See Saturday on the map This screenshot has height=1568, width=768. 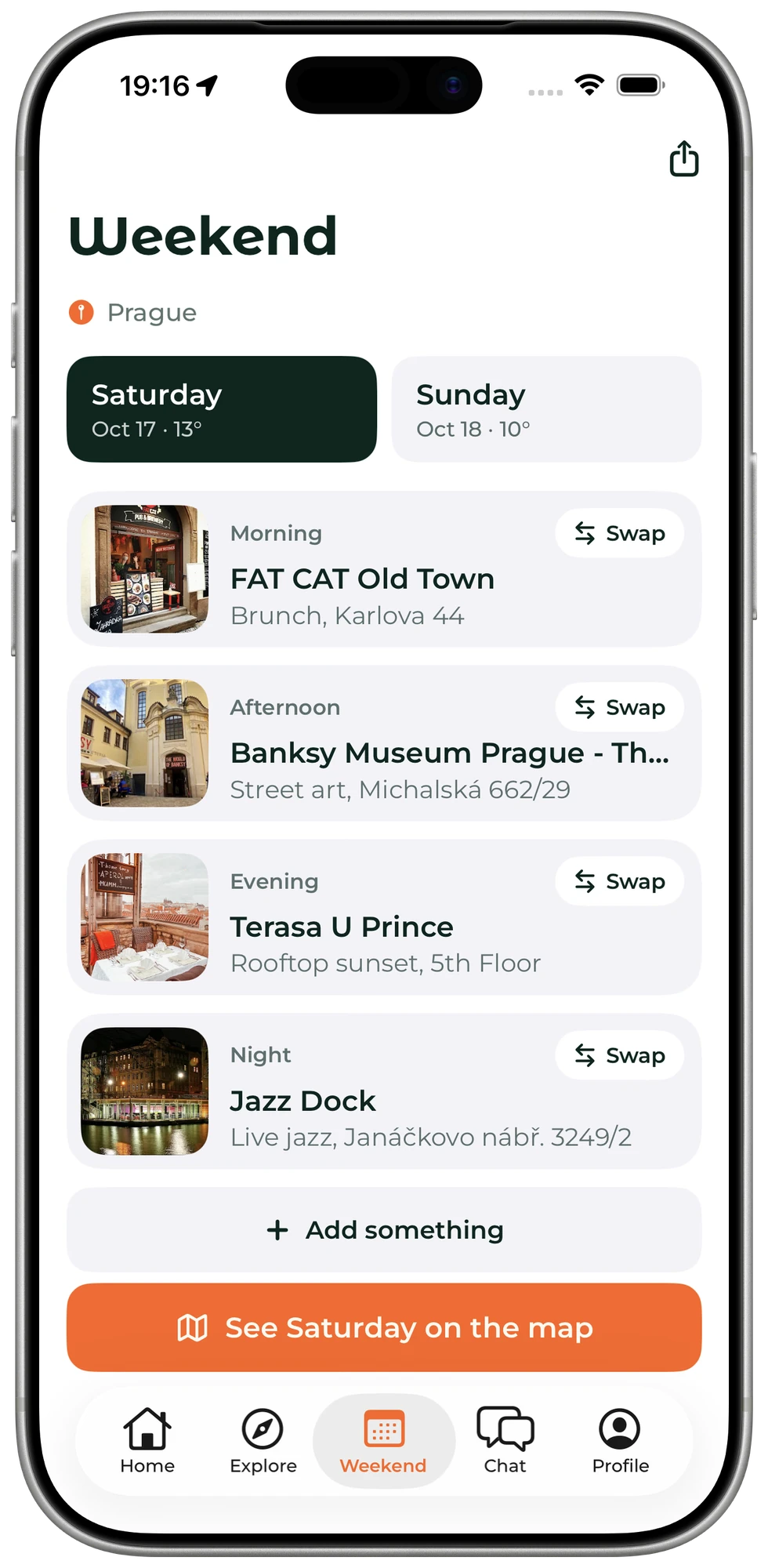point(384,1327)
